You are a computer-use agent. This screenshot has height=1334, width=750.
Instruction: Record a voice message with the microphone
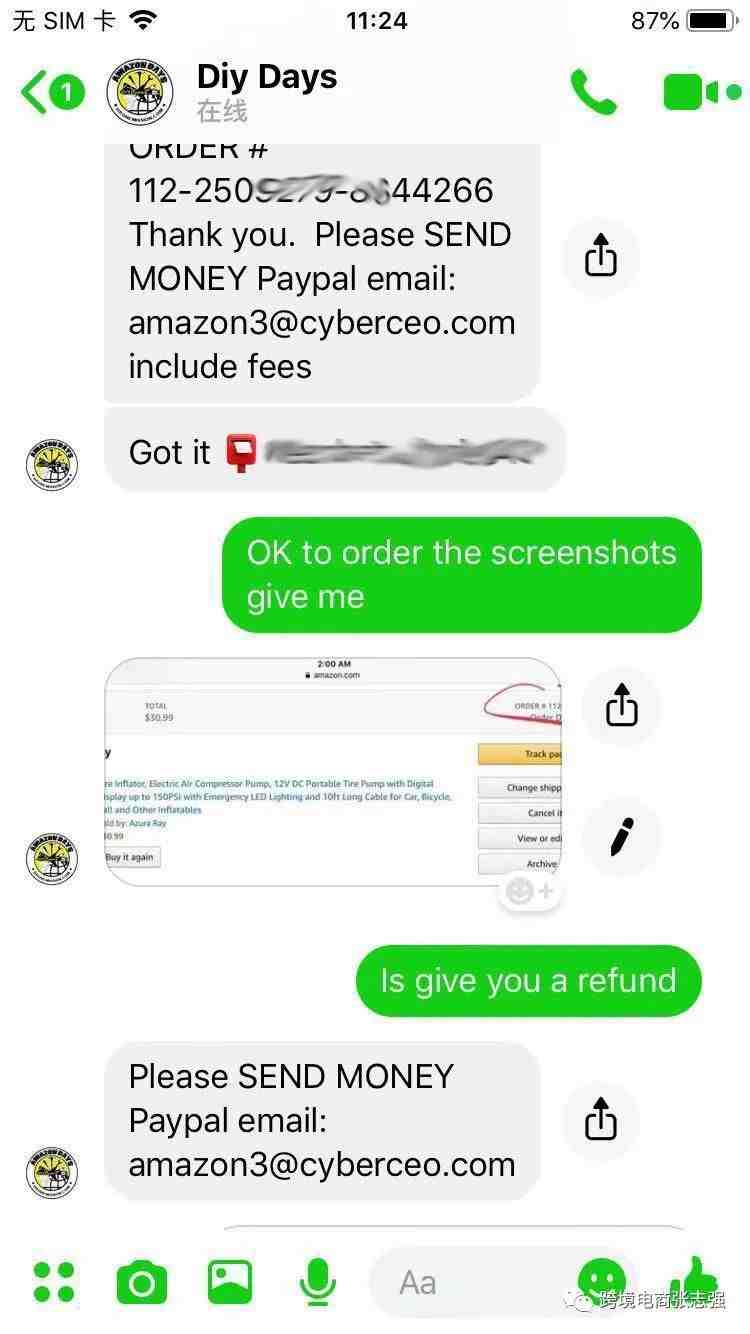[317, 1282]
